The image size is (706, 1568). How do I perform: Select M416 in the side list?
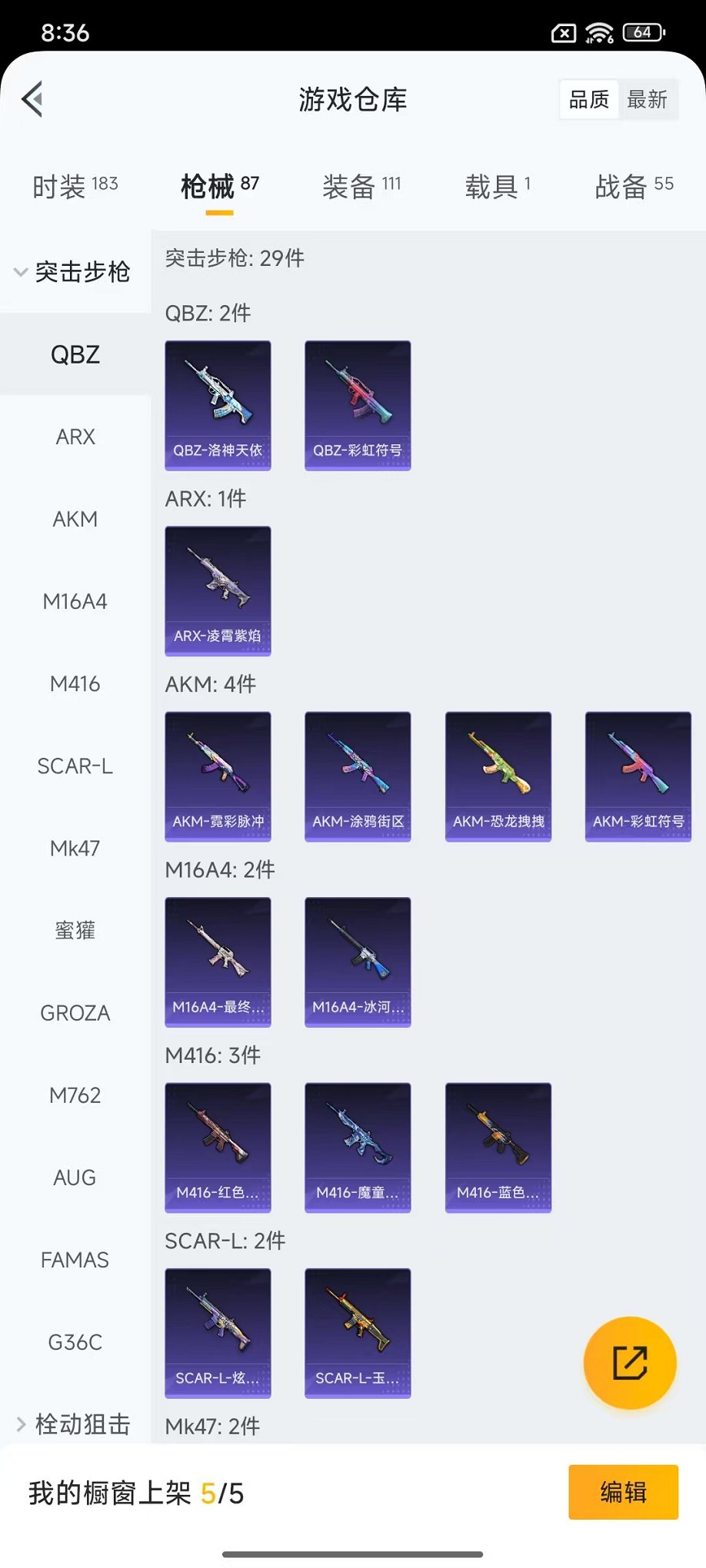75,683
